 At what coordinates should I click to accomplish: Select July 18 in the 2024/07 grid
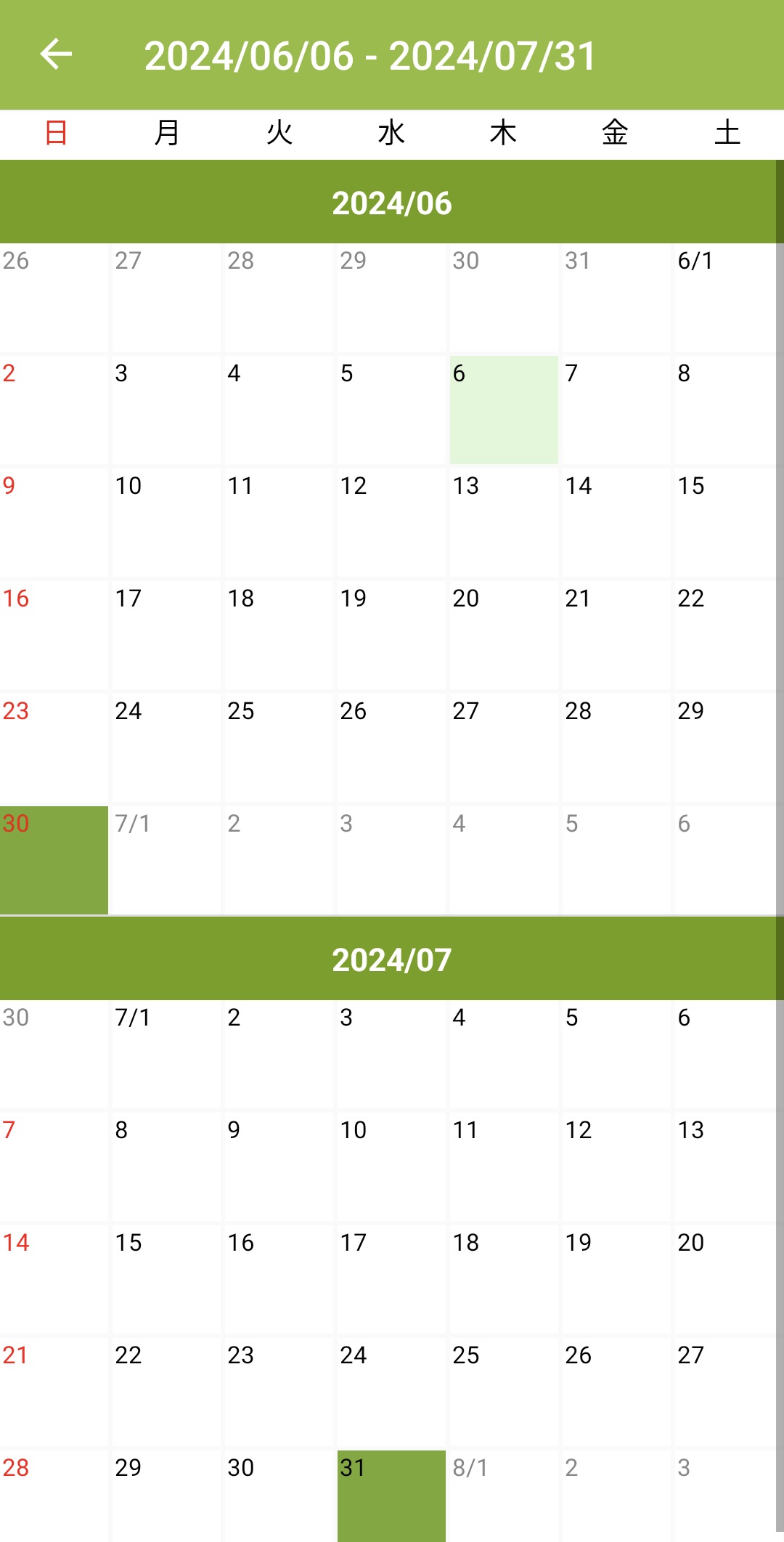[504, 1279]
